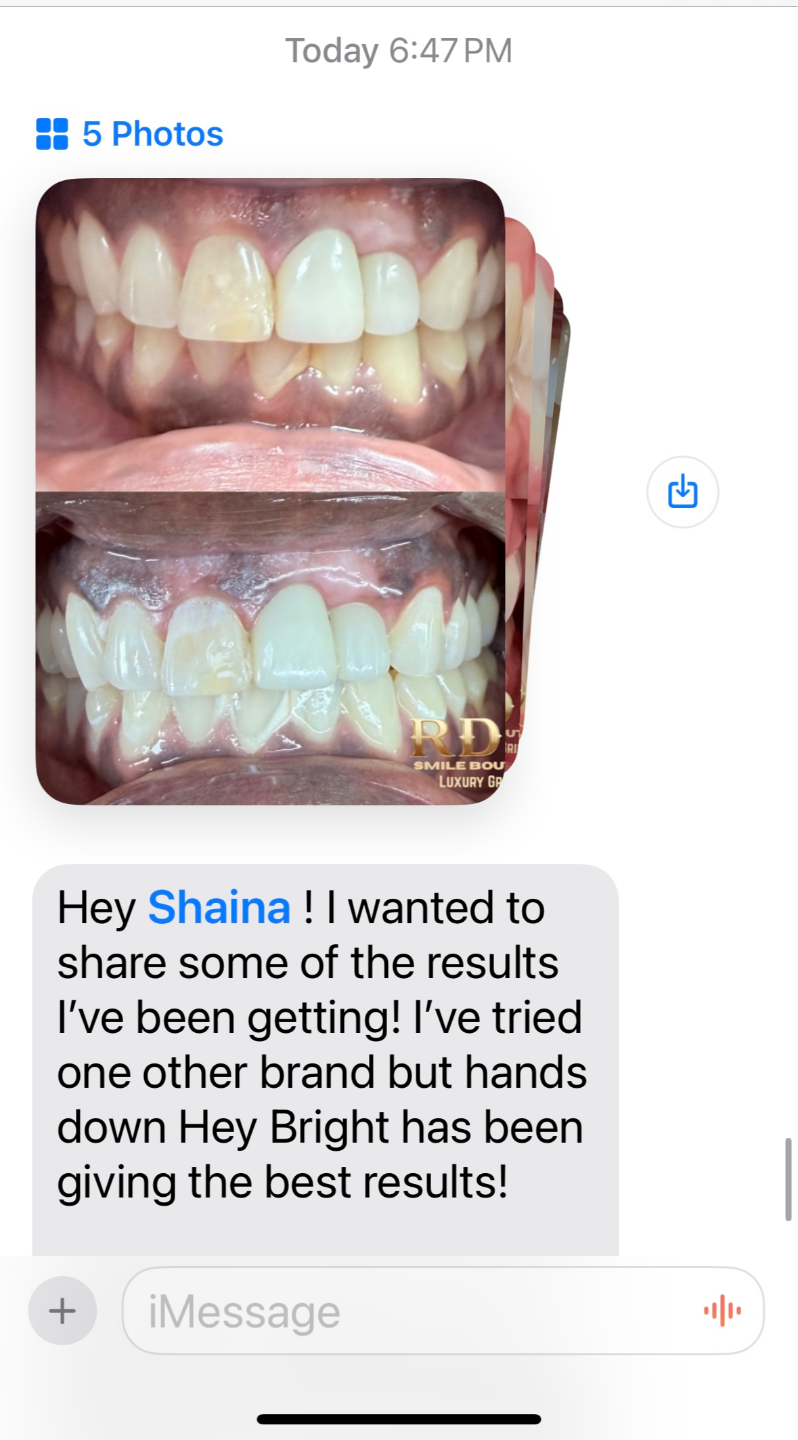Record an audio message

722,1311
